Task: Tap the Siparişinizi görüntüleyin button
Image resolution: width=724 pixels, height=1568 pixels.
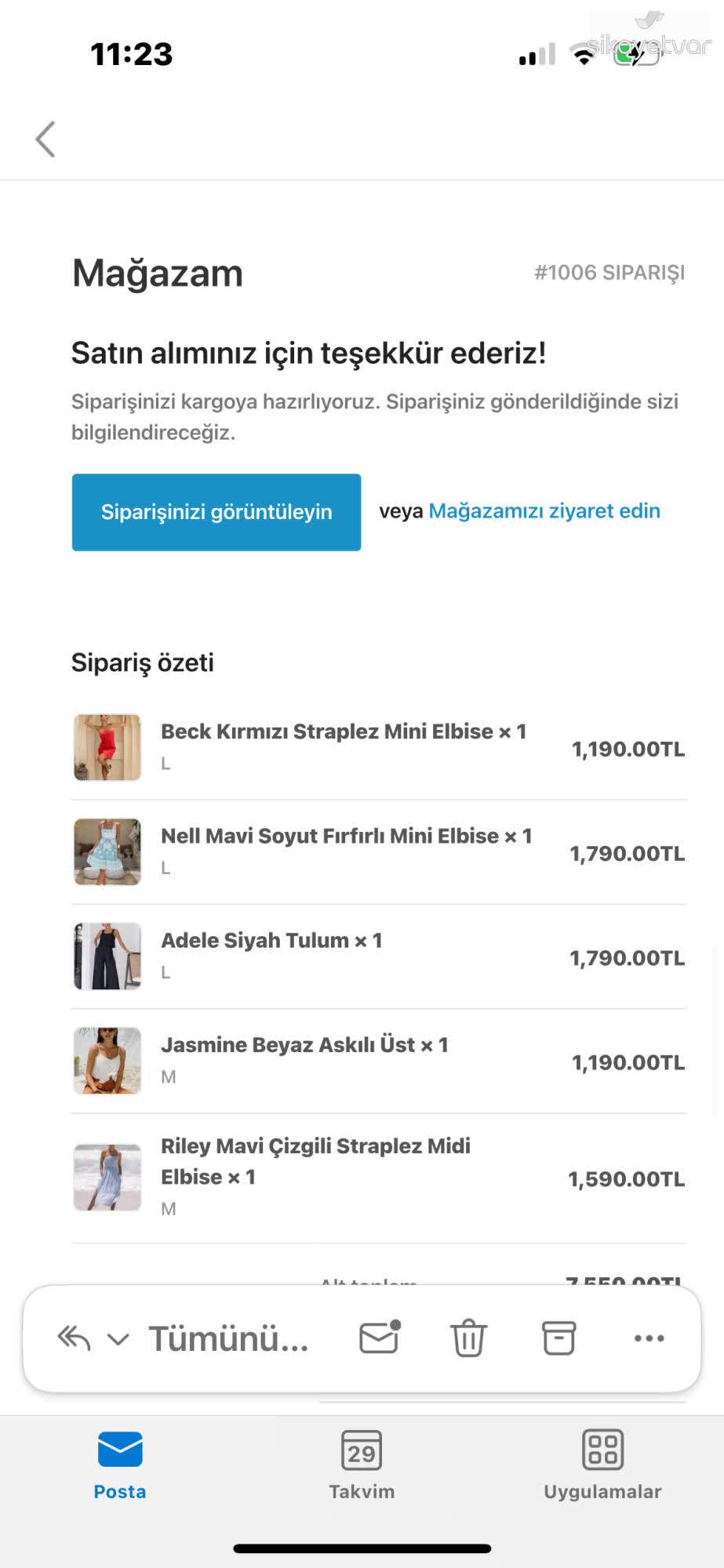Action: [216, 512]
